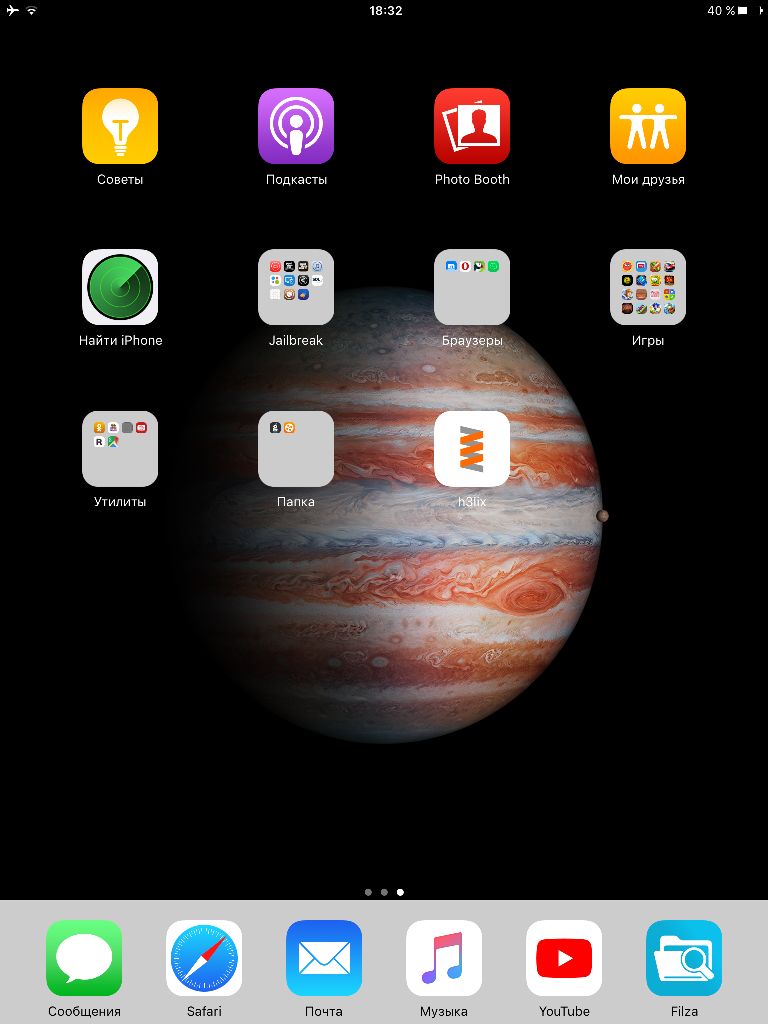Viewport: 768px width, 1024px height.
Task: Open the Утилиты folder
Action: click(x=120, y=449)
